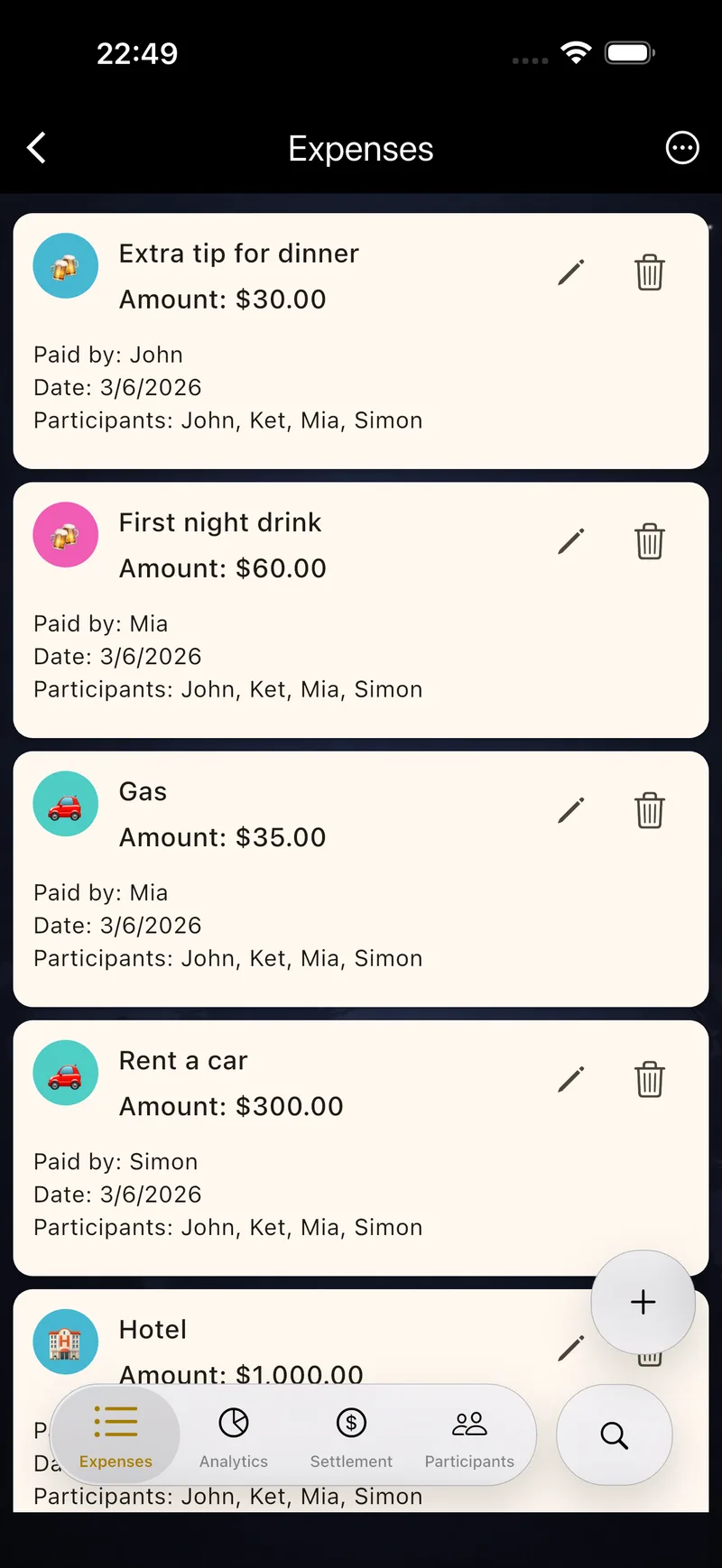Tap the hotel emoji on Hotel expense
The width and height of the screenshot is (722, 1568).
tap(65, 1342)
